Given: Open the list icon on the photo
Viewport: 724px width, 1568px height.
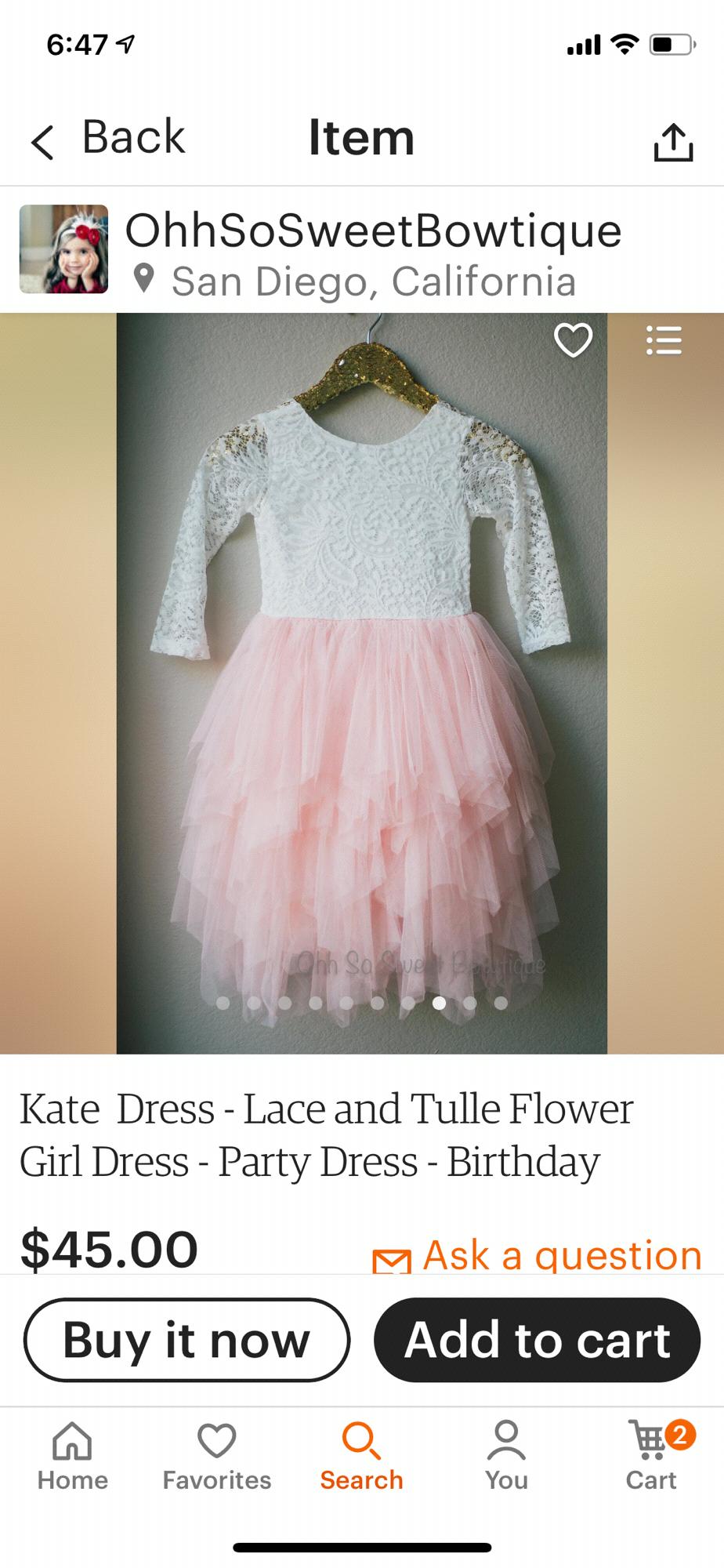Looking at the screenshot, I should coord(664,340).
